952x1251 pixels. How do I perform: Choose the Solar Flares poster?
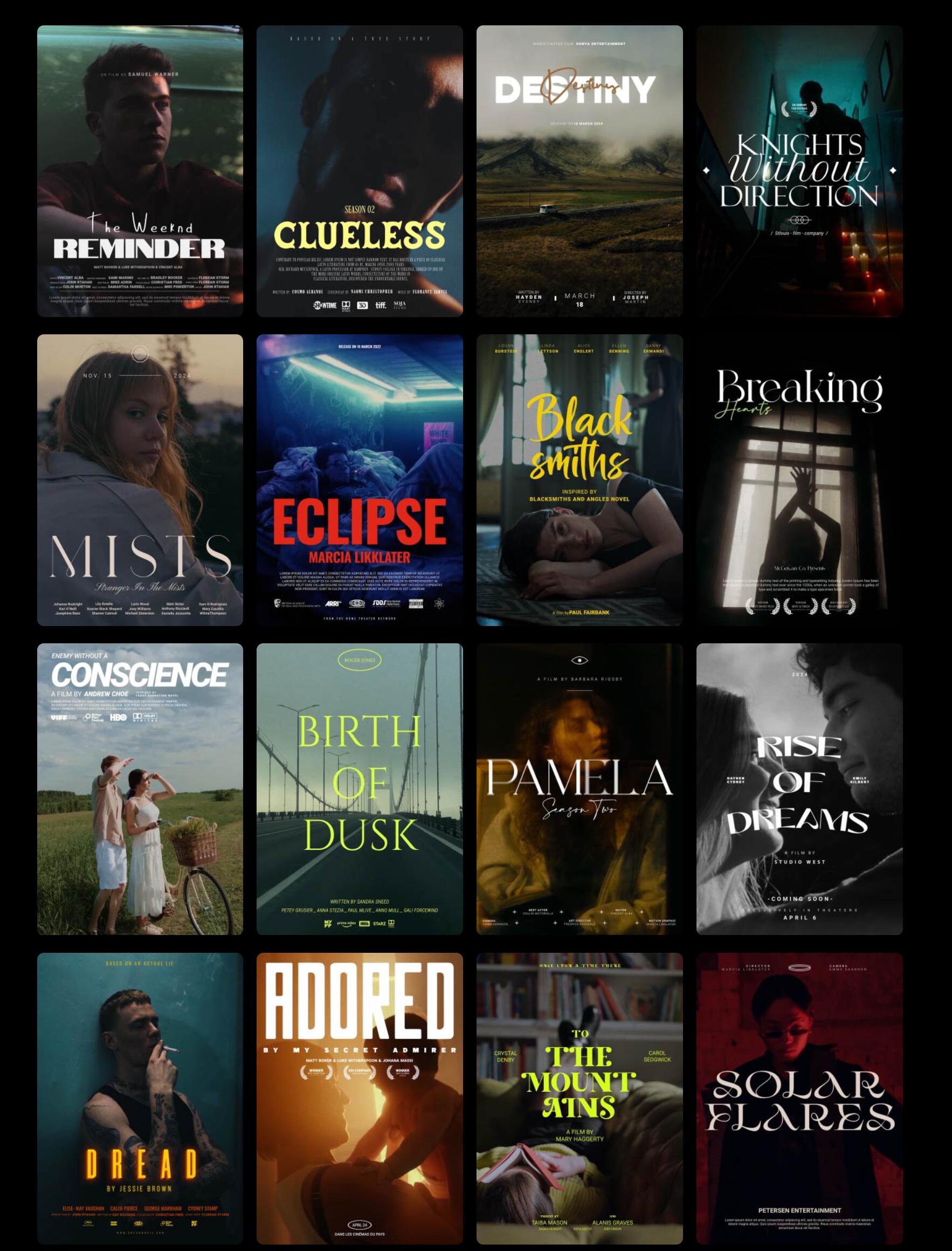coord(799,1098)
